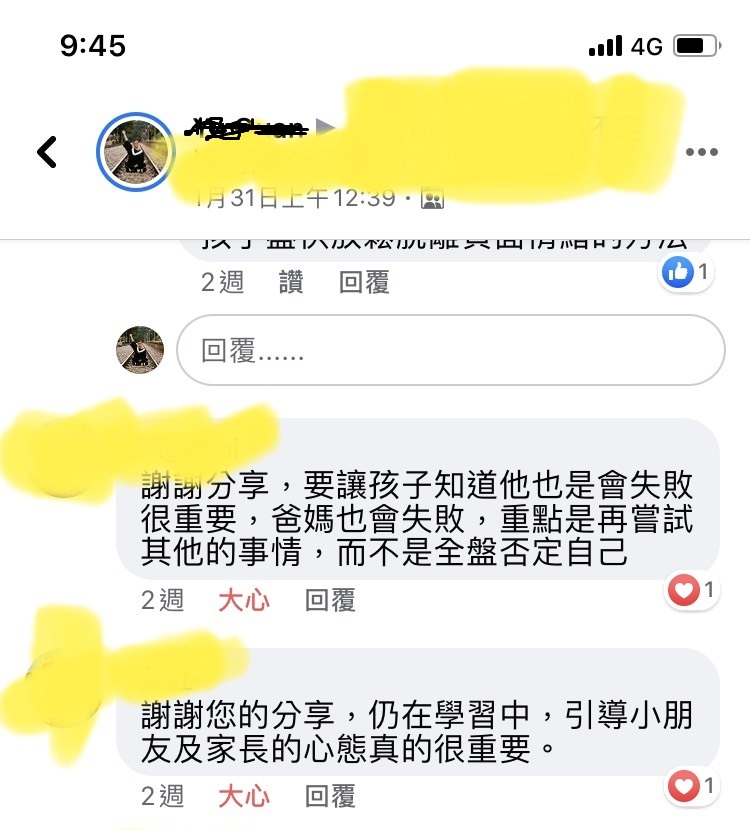Viewport: 750px width, 830px height.
Task: Open the post author's profile picture
Action: pos(136,153)
